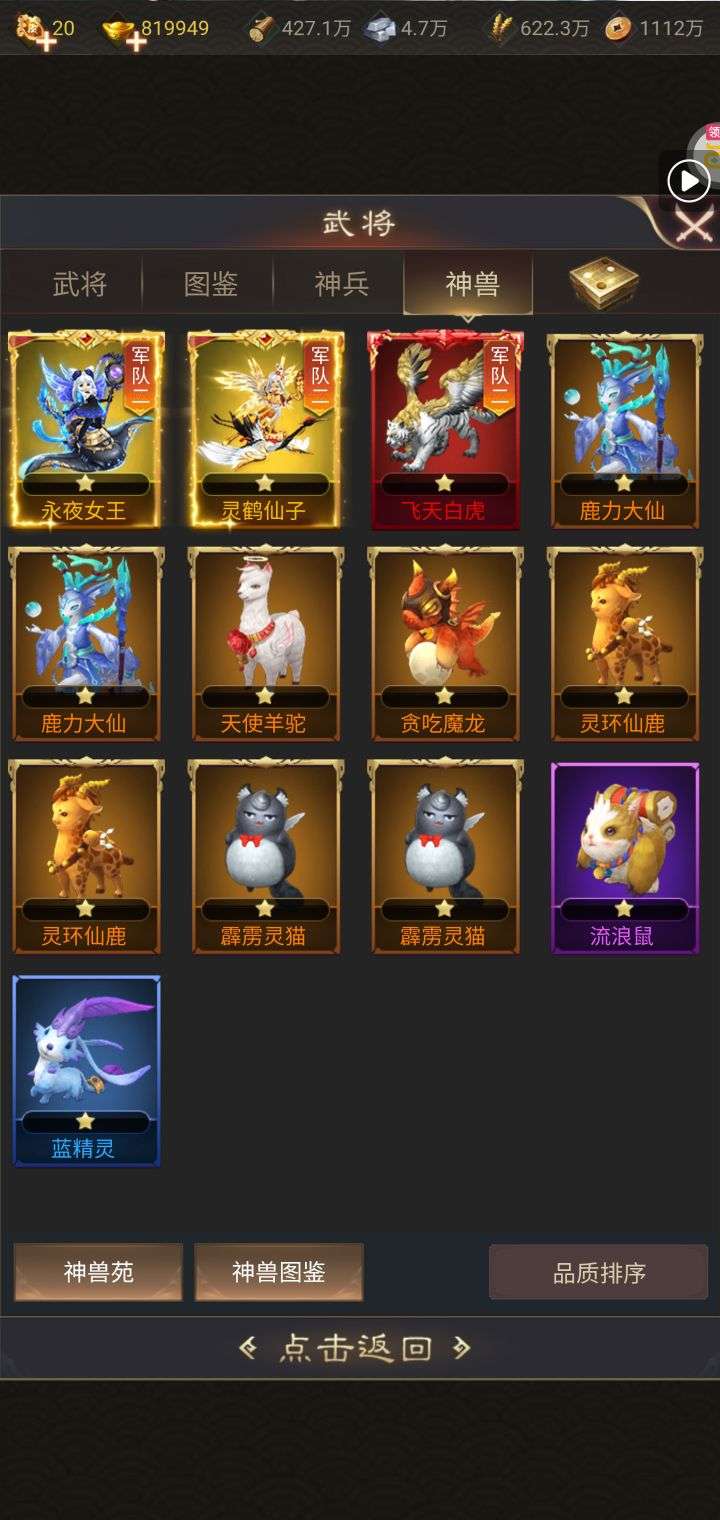Open the purple 流浪鼠 card
The height and width of the screenshot is (1520, 720).
(x=625, y=857)
